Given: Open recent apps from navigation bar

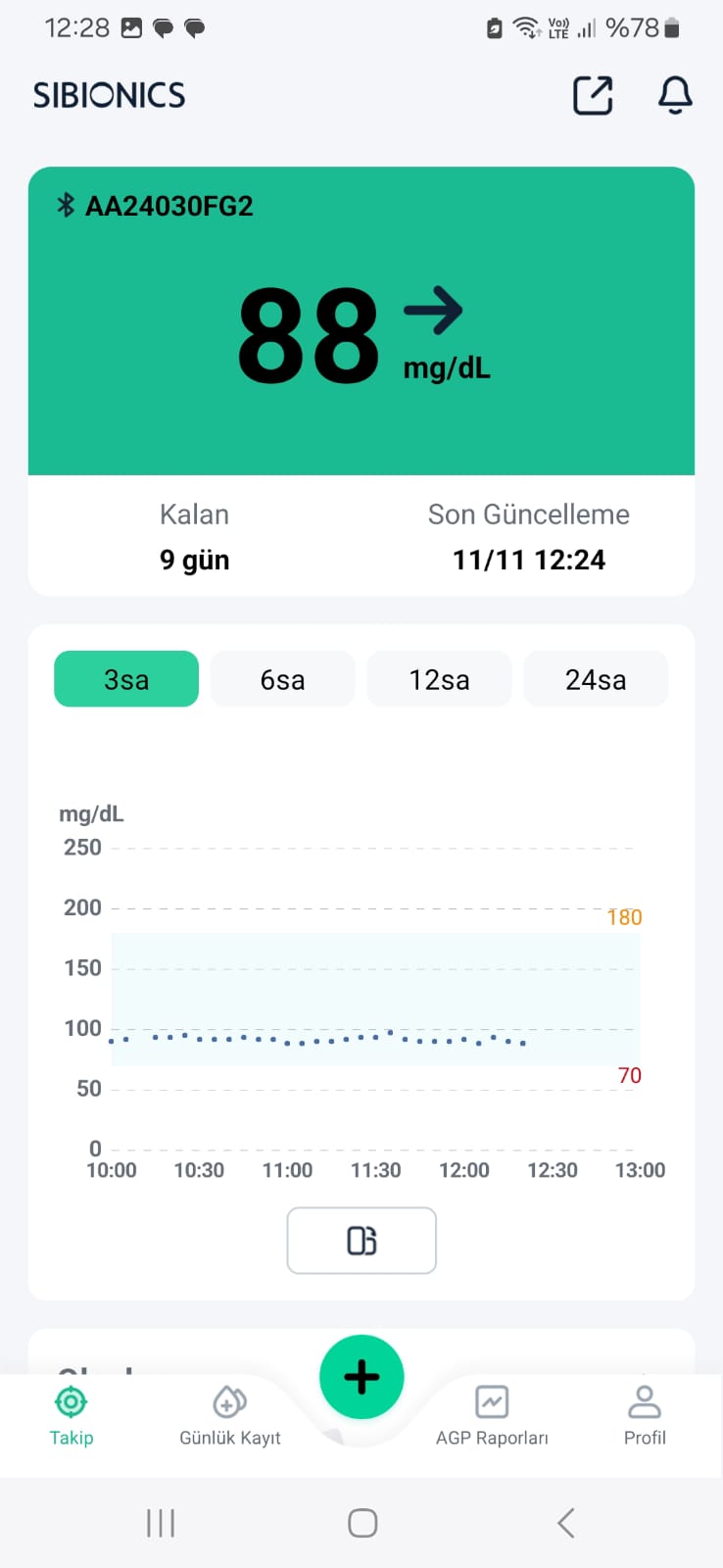Looking at the screenshot, I should [161, 1523].
